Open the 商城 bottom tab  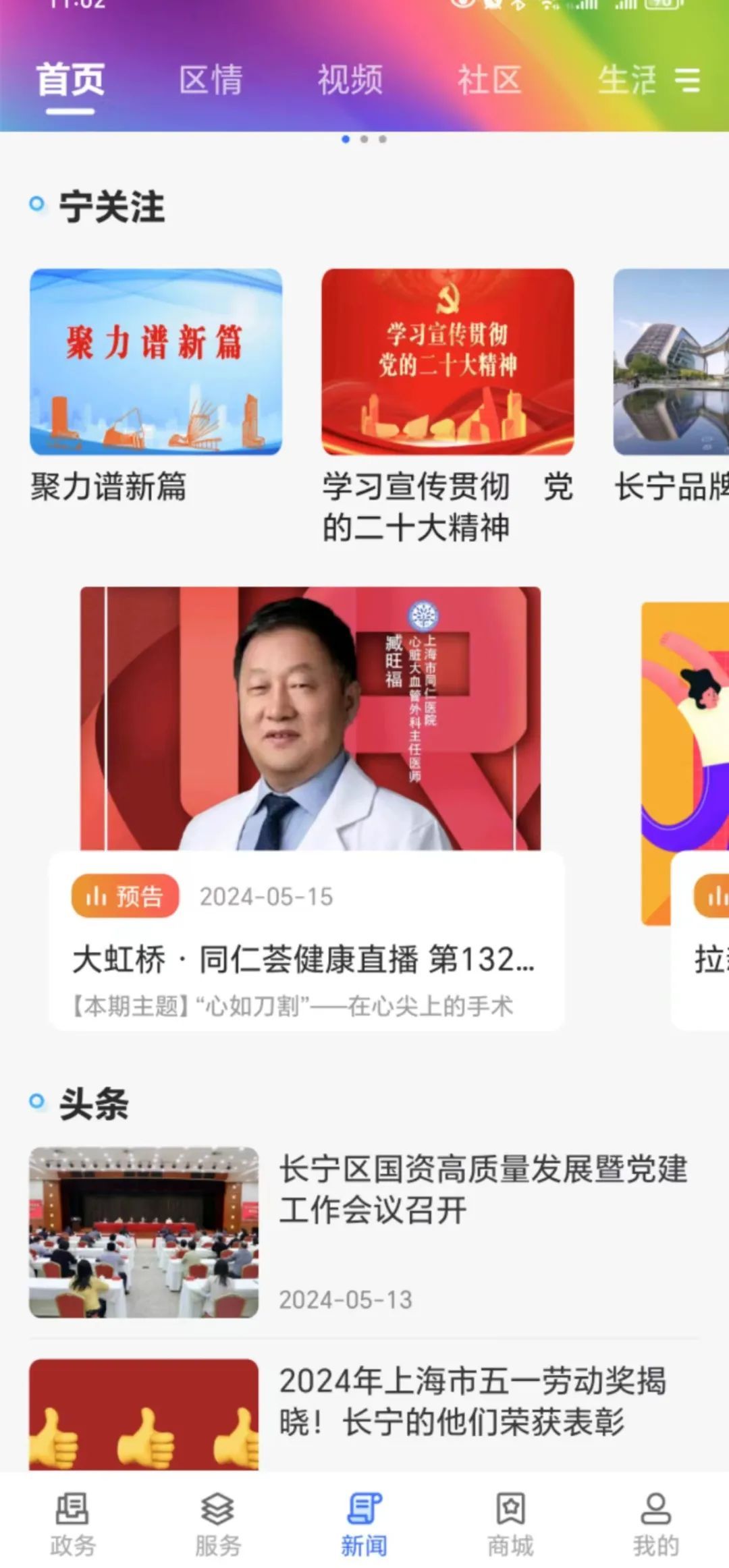(x=510, y=1523)
